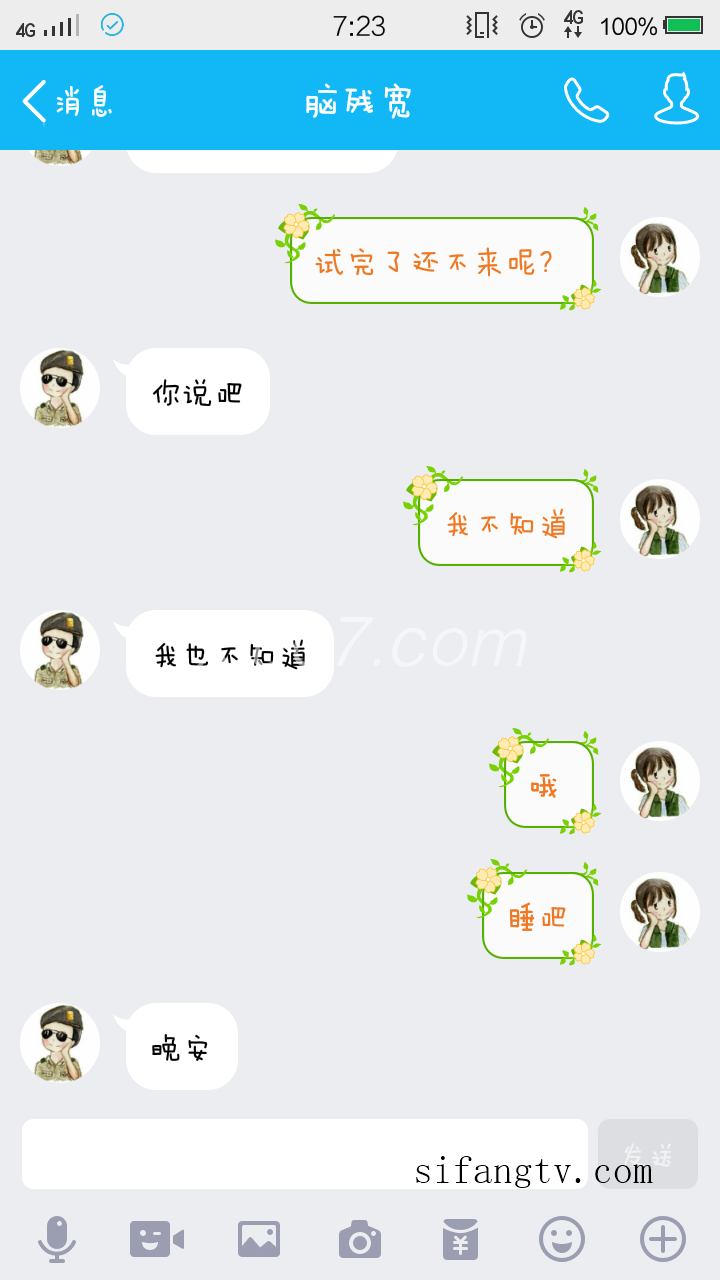Screen dimensions: 720x1280
Task: Open your own avatar beside 睡吧
Action: [660, 912]
